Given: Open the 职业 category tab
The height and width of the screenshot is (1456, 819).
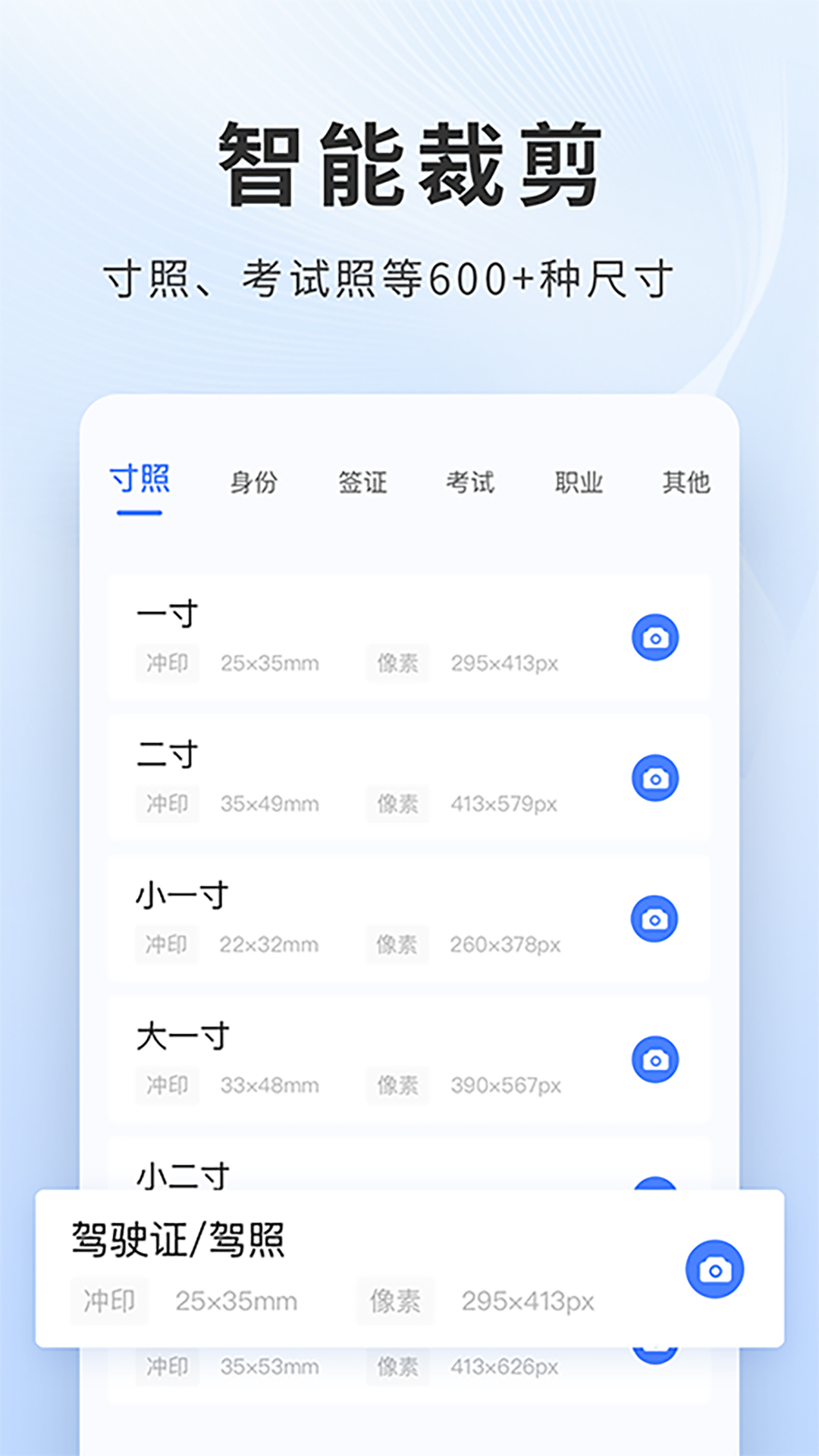Looking at the screenshot, I should coord(577,482).
